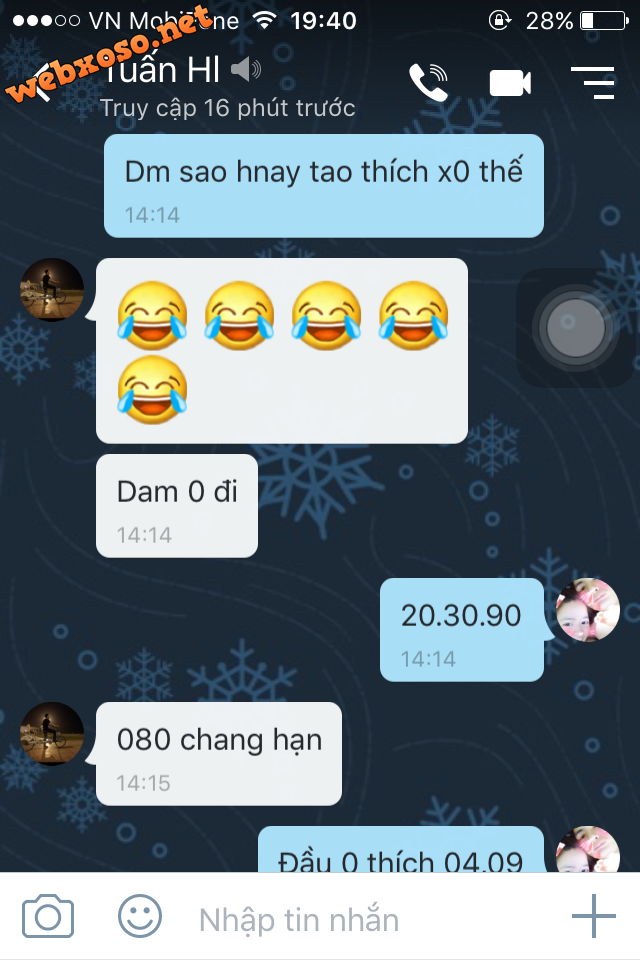Open the chat options menu
Screen dimensions: 640x960
(x=592, y=83)
